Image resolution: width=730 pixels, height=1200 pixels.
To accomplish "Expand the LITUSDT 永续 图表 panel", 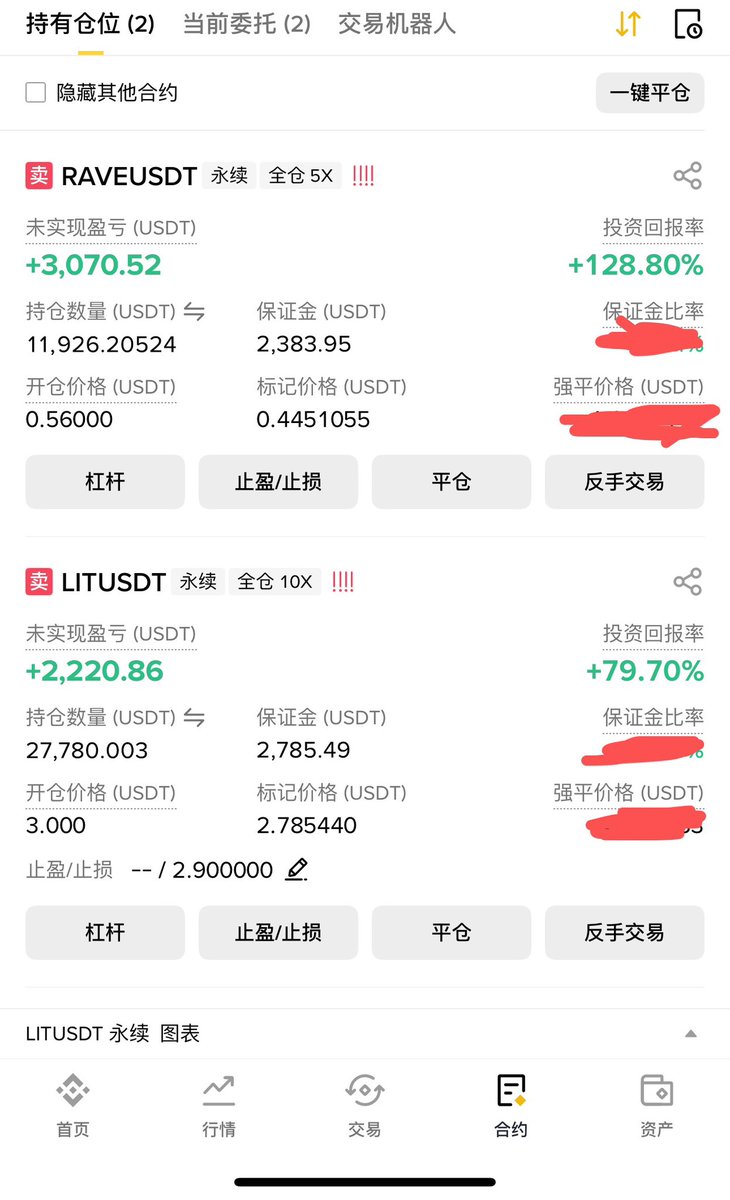I will (x=690, y=1034).
